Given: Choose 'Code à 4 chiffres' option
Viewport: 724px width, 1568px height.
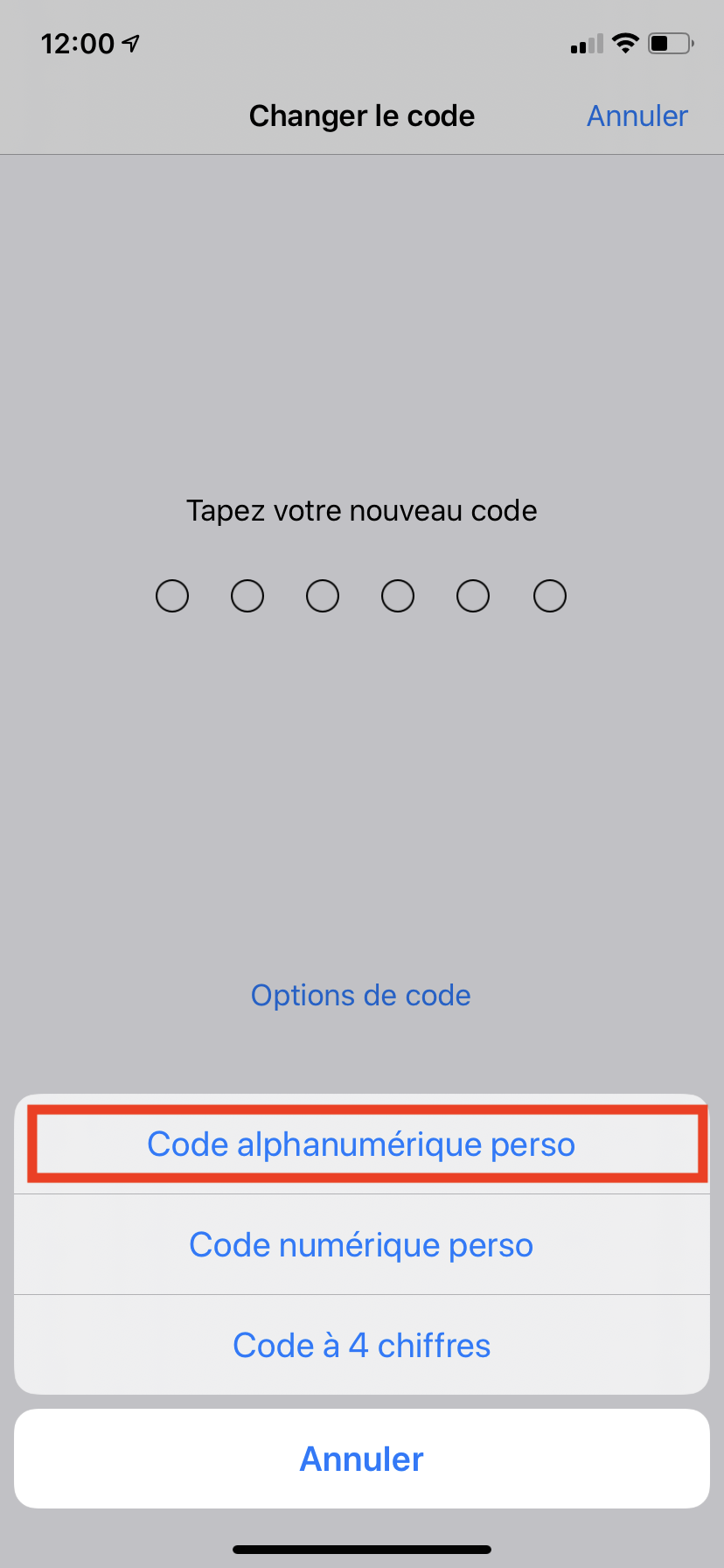Looking at the screenshot, I should pos(361,1345).
